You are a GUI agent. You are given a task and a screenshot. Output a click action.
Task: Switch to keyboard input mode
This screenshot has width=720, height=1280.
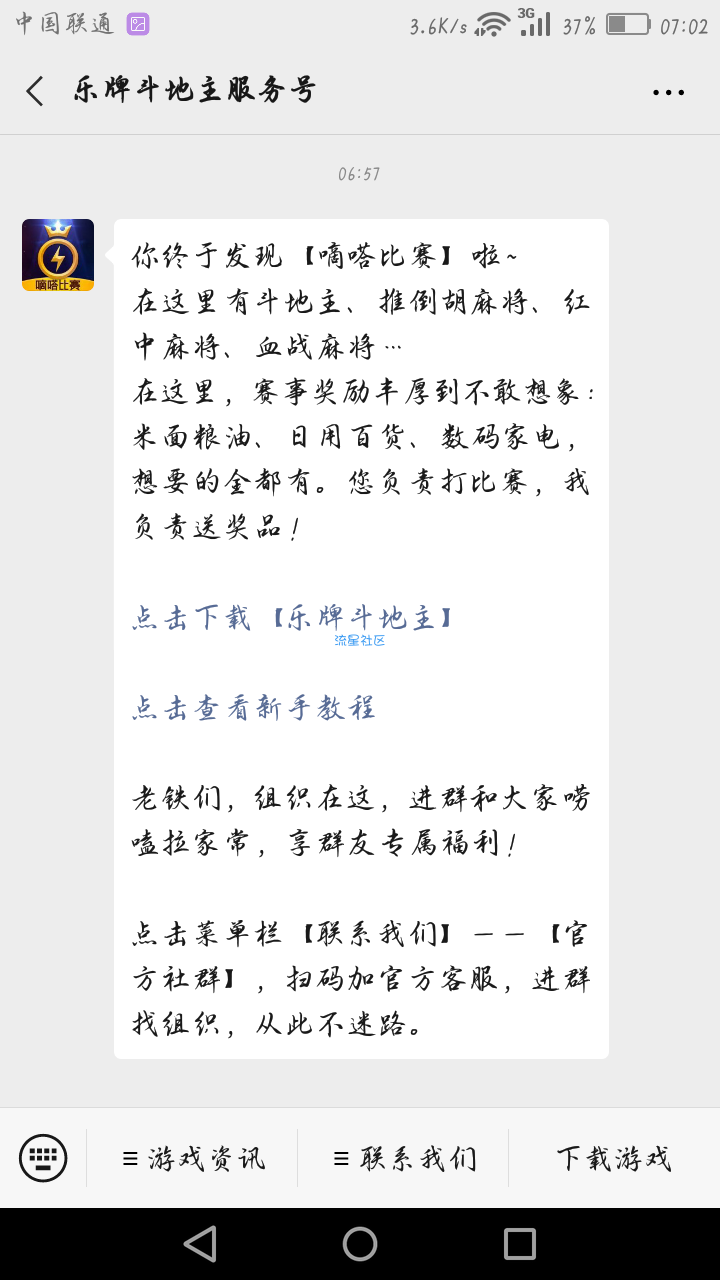click(43, 1158)
